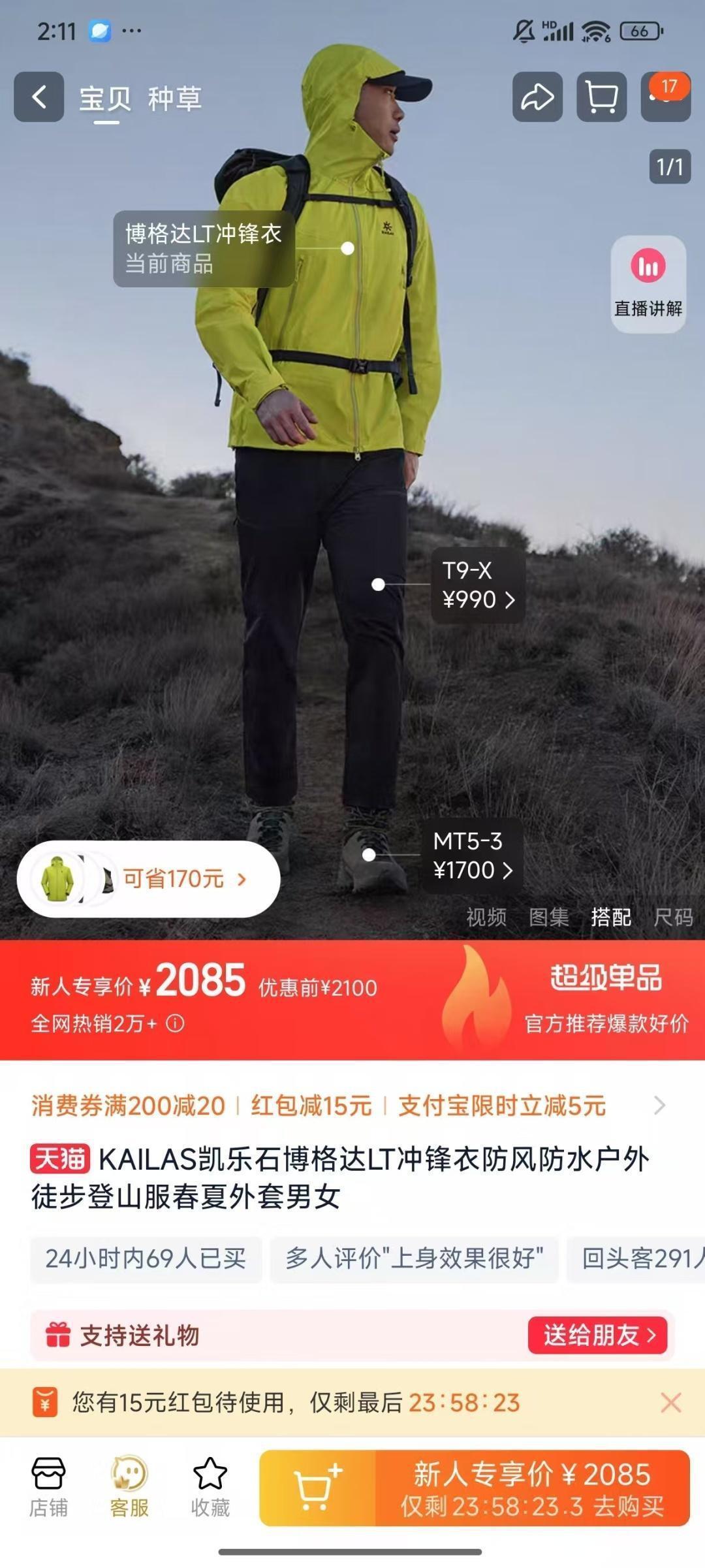Select the 尺码 media tab

coord(674,917)
